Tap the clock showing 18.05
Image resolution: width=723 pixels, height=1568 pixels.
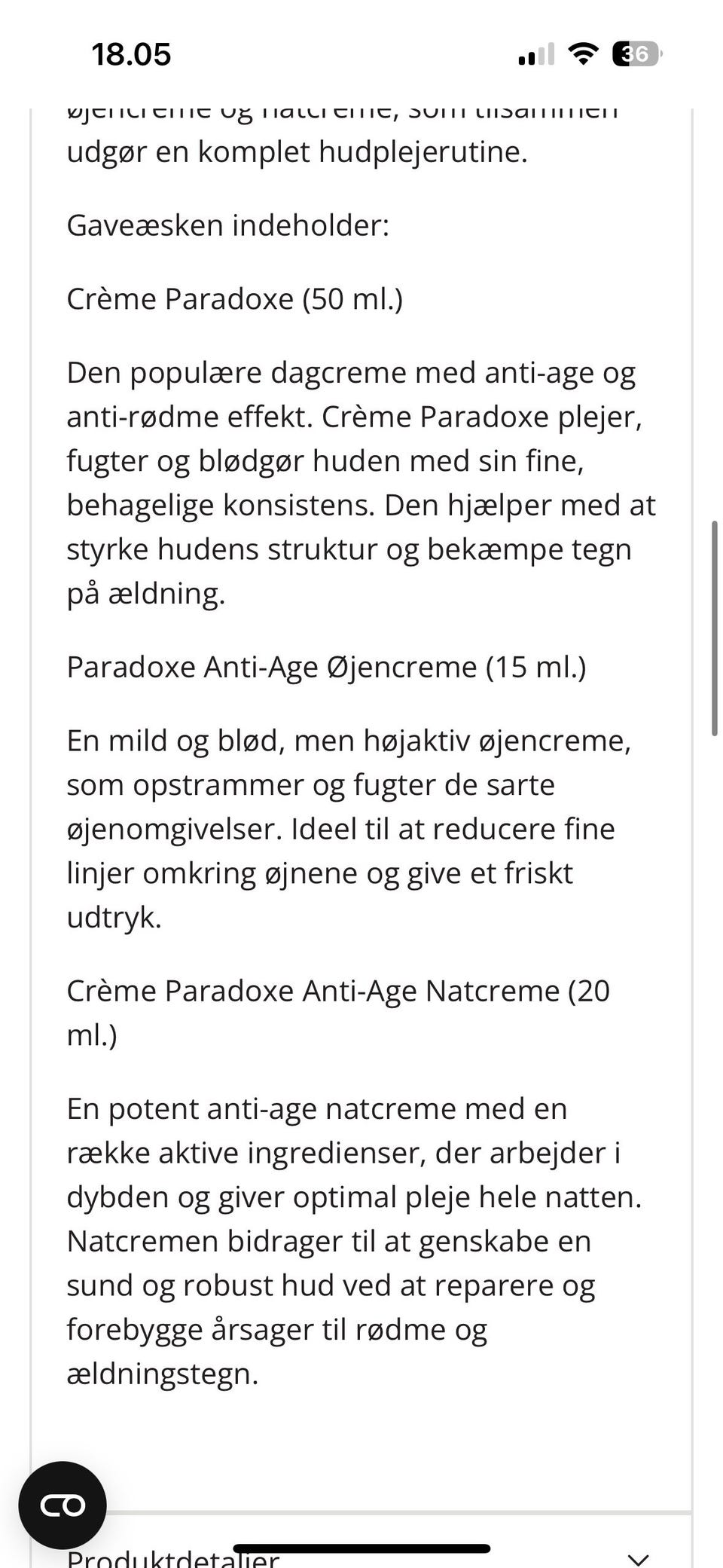(x=132, y=53)
